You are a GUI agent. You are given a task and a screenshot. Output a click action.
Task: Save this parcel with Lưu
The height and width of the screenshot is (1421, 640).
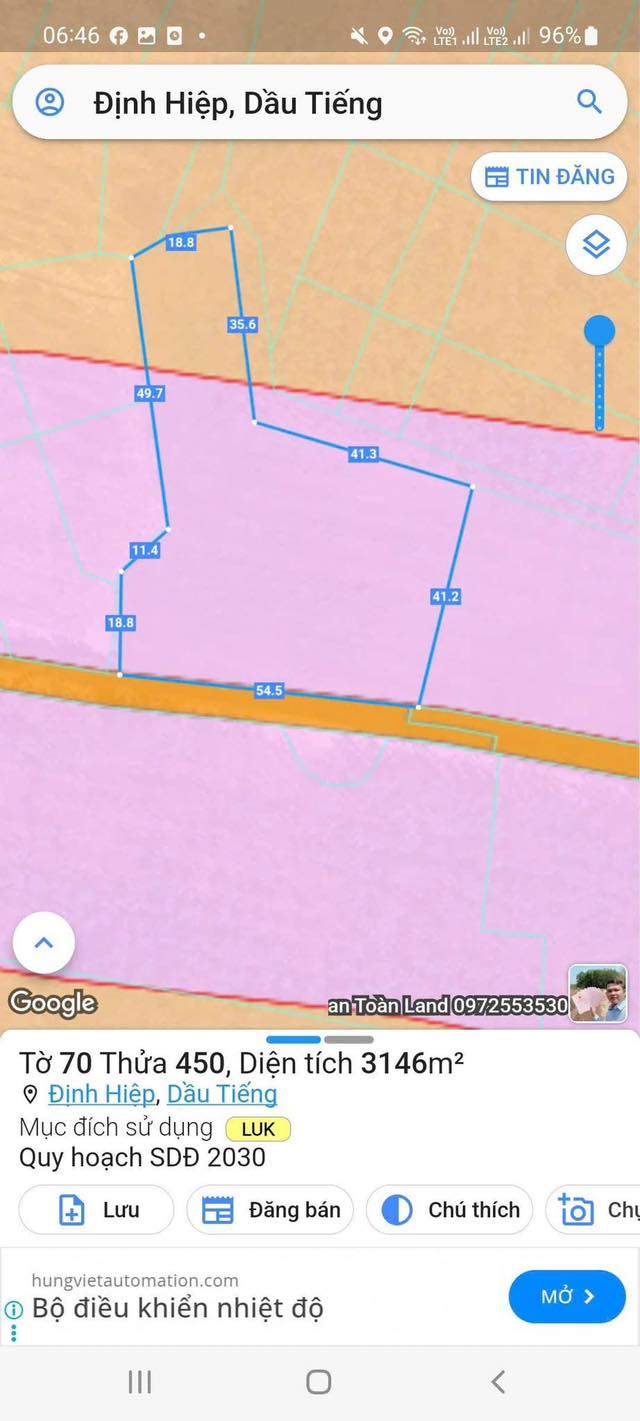click(97, 1210)
